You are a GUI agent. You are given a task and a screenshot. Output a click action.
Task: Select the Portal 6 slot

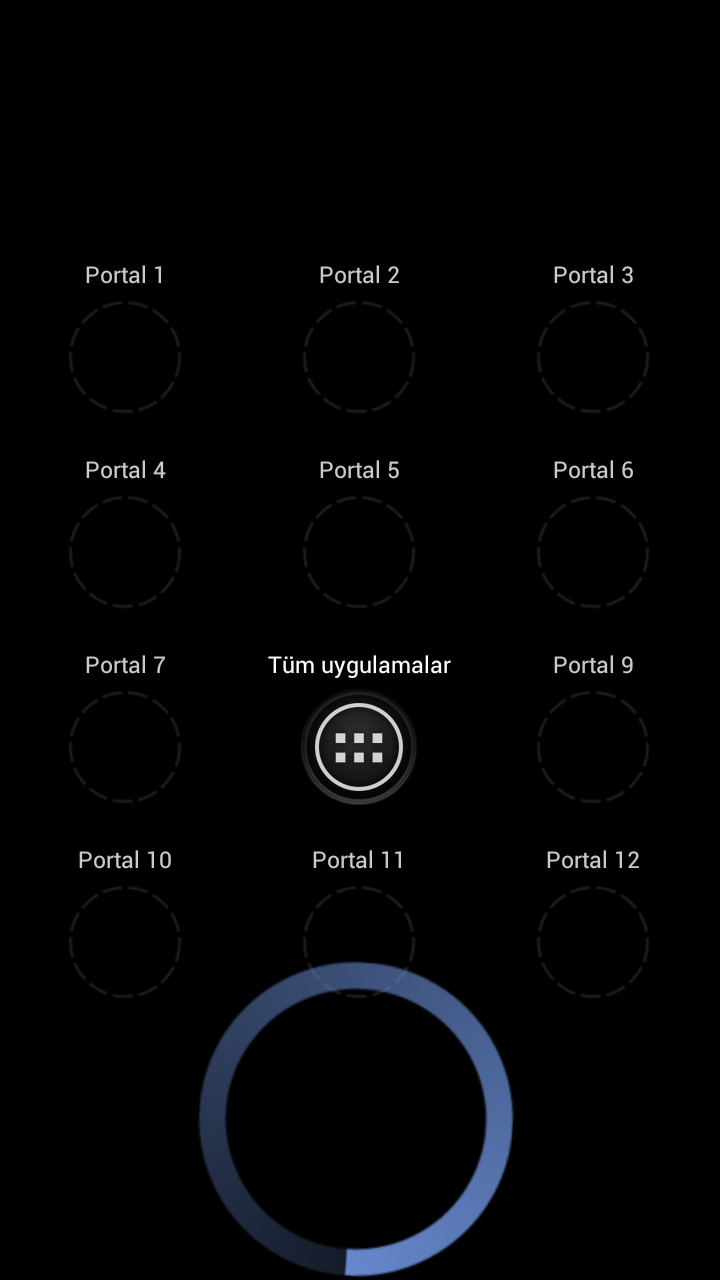click(x=593, y=552)
